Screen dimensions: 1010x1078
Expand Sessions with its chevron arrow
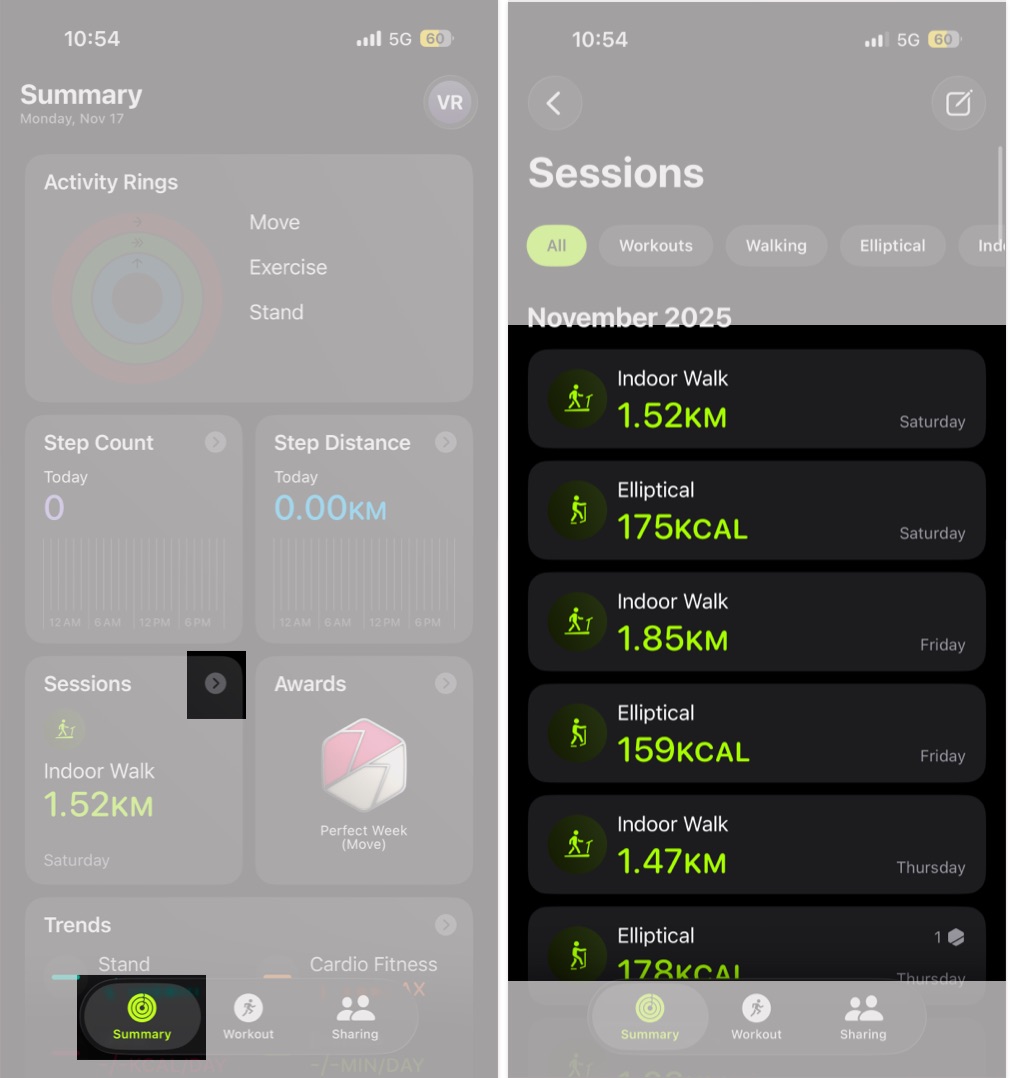pos(216,684)
